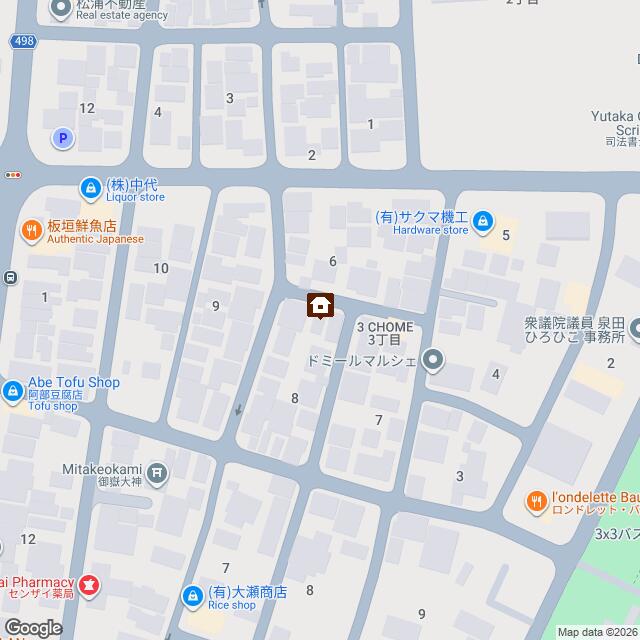
Task: Tap the house marker at map center
Action: 320,305
